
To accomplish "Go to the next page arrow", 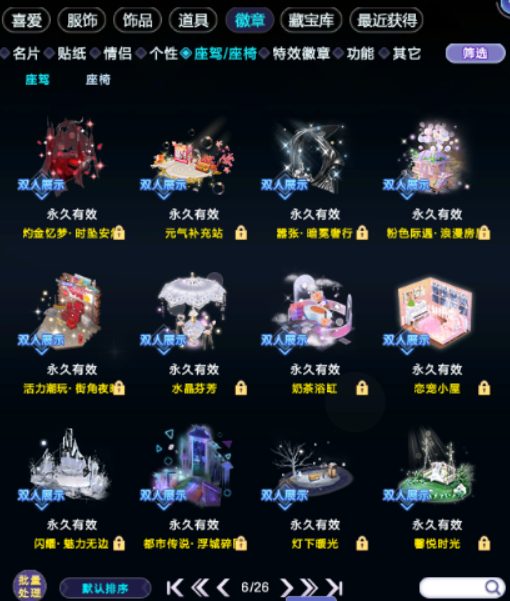I will tap(286, 588).
